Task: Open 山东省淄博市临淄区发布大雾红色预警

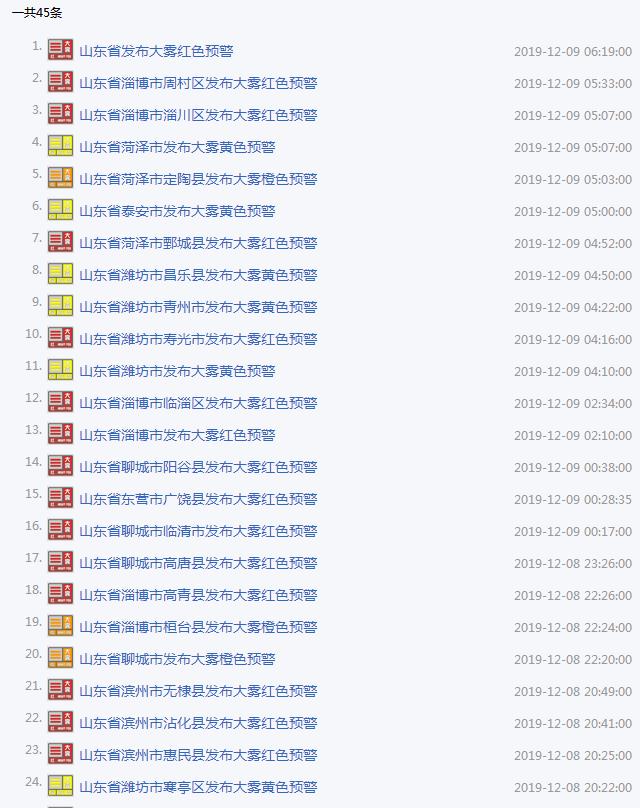Action: (198, 403)
